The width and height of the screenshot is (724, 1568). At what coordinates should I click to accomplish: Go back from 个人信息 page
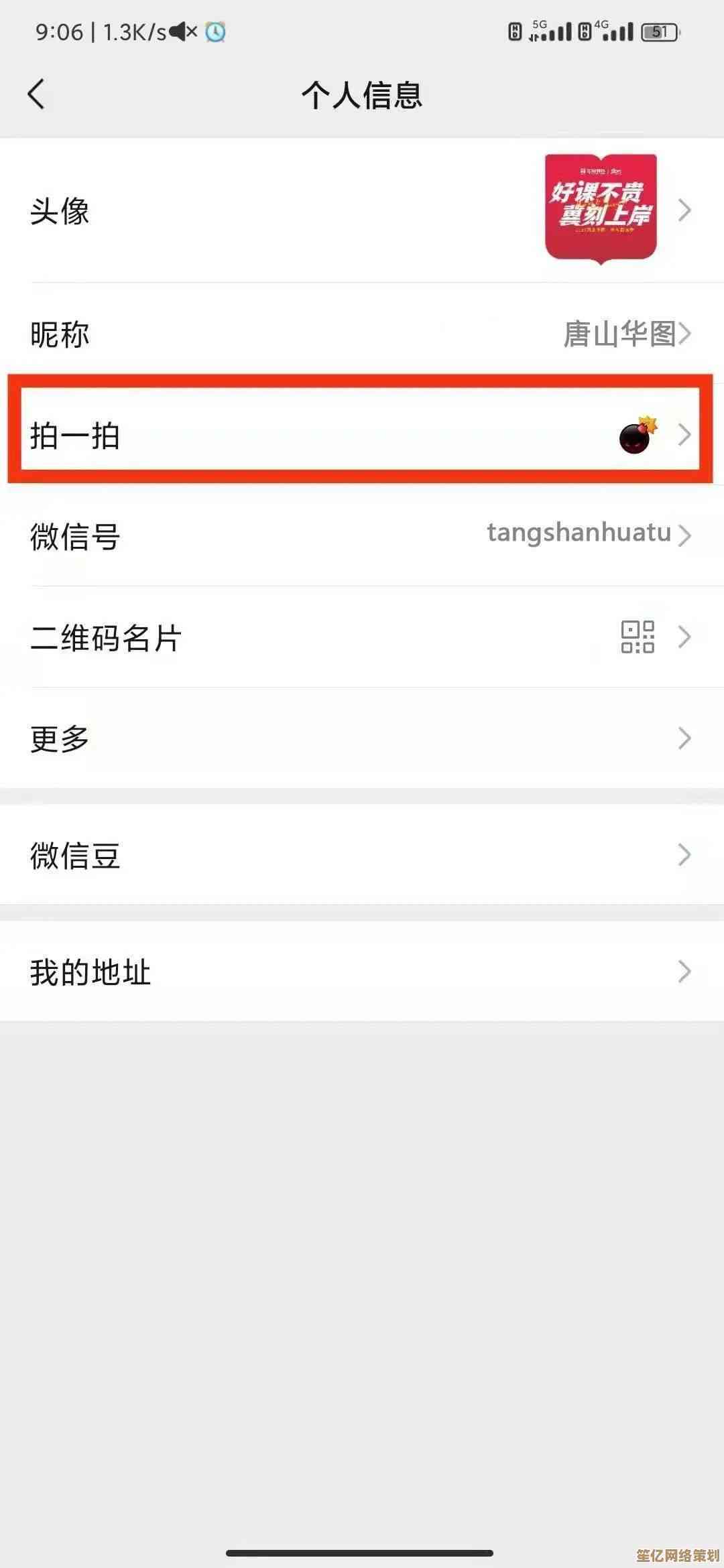pos(37,94)
